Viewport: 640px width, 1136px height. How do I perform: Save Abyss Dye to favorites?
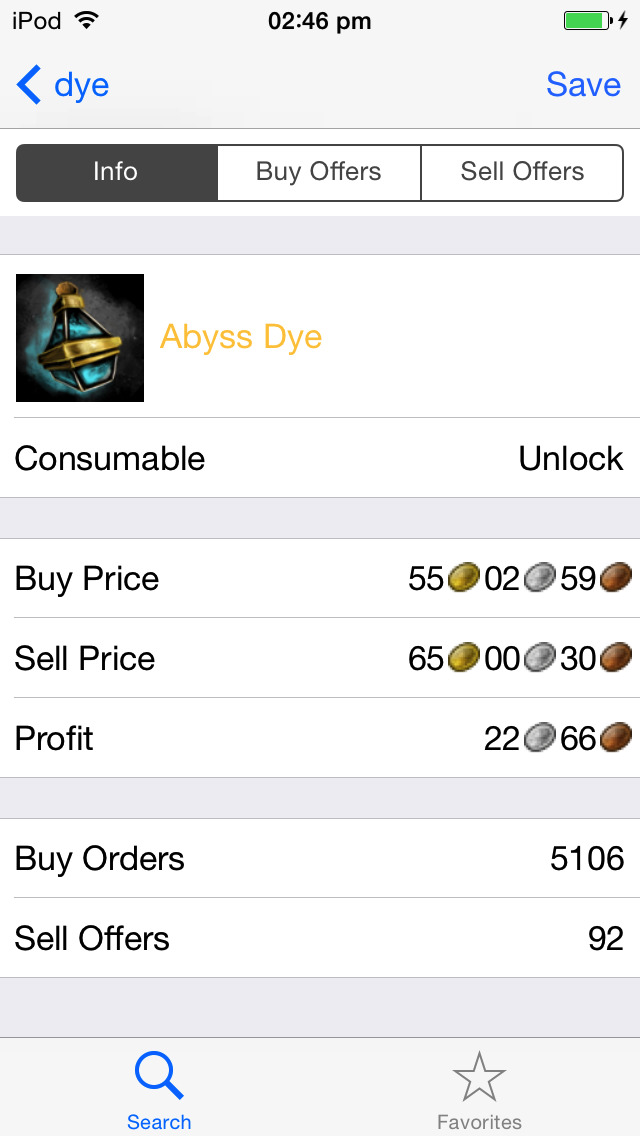tap(583, 85)
